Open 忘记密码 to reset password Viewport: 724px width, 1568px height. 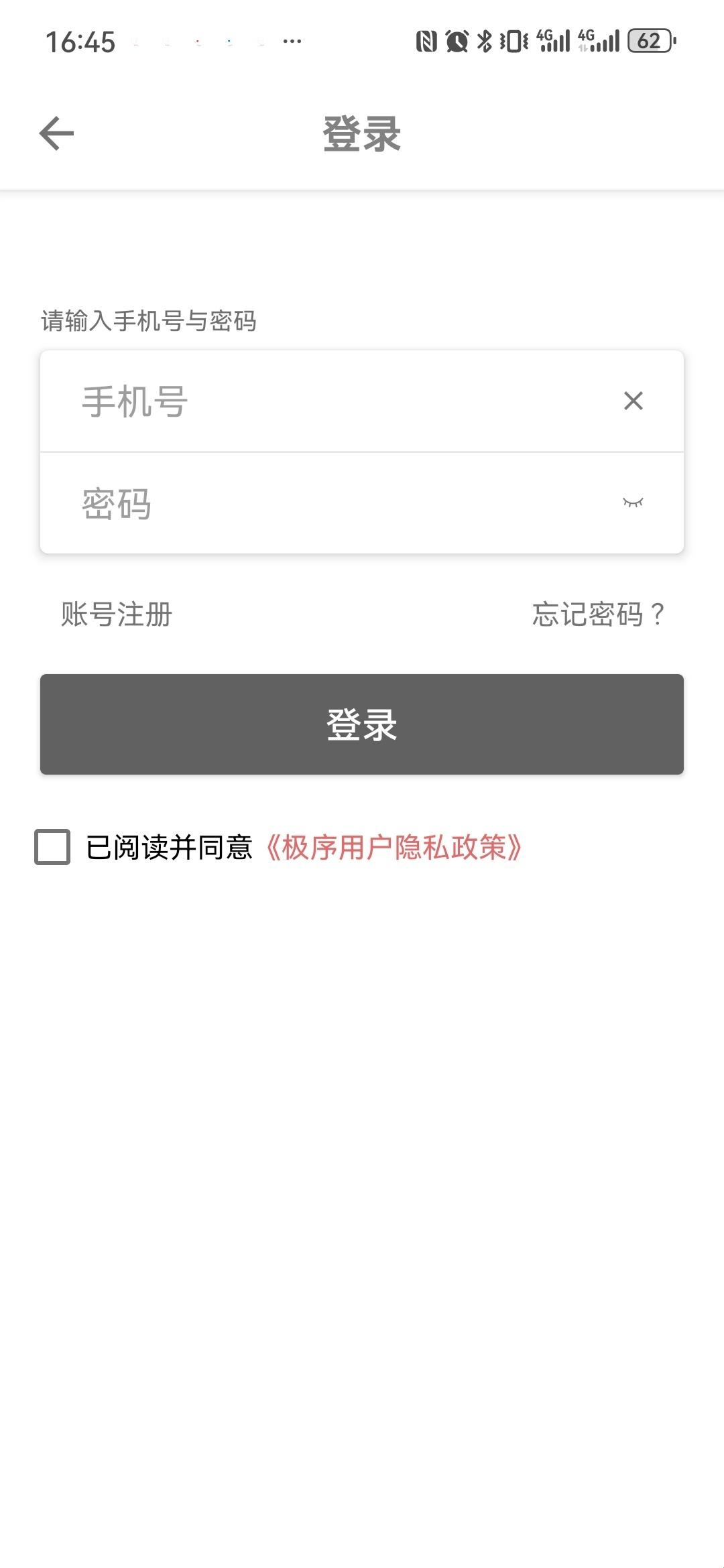click(x=598, y=614)
